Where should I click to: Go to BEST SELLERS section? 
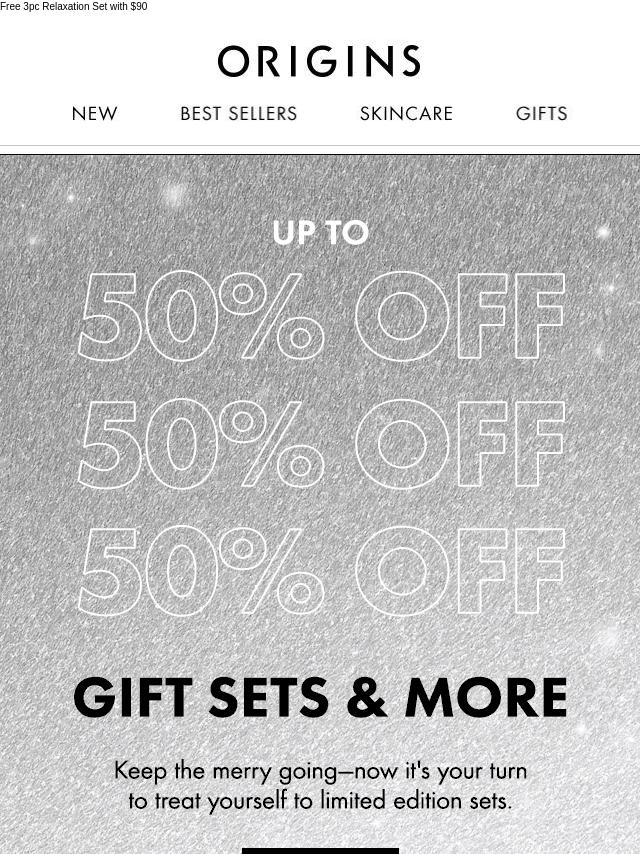tap(238, 114)
